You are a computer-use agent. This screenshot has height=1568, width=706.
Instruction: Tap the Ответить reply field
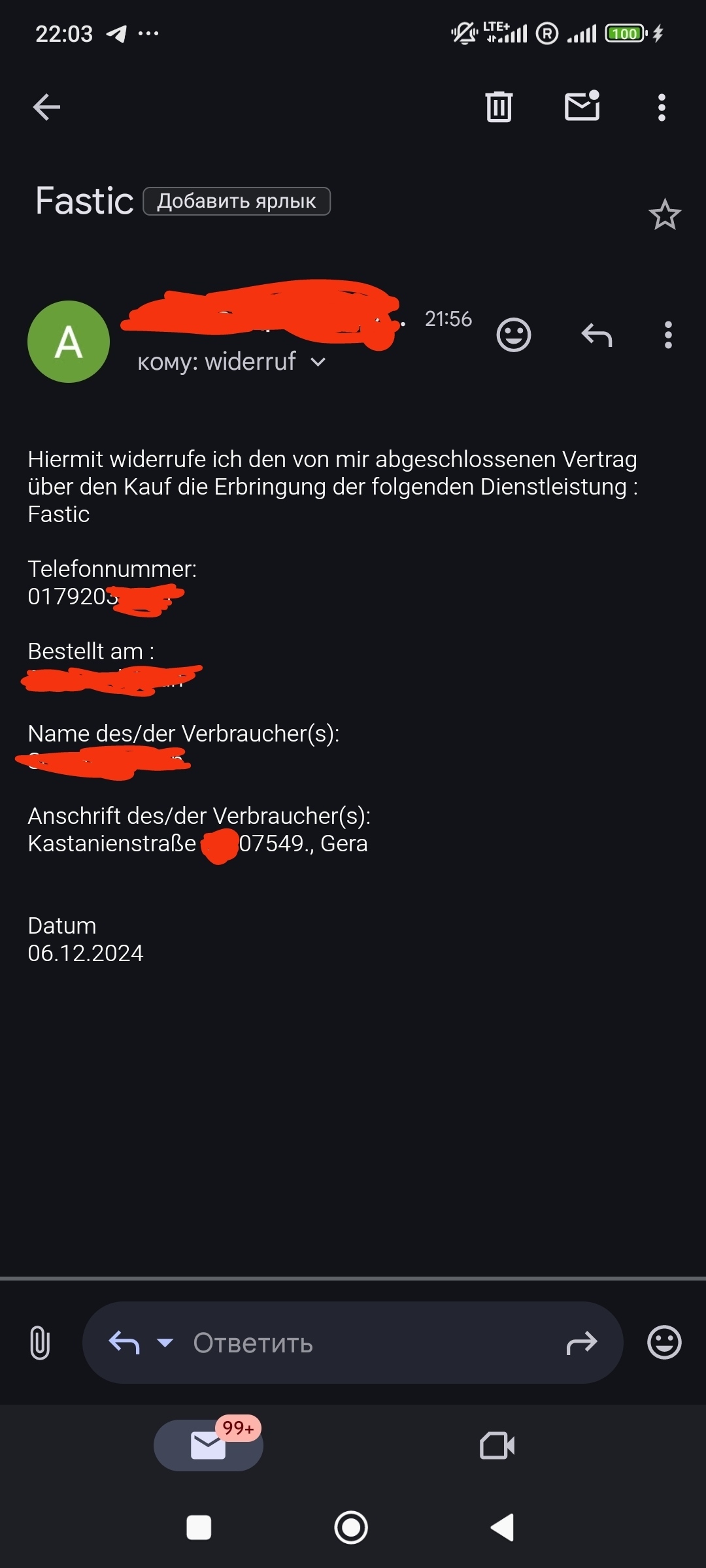click(353, 1343)
